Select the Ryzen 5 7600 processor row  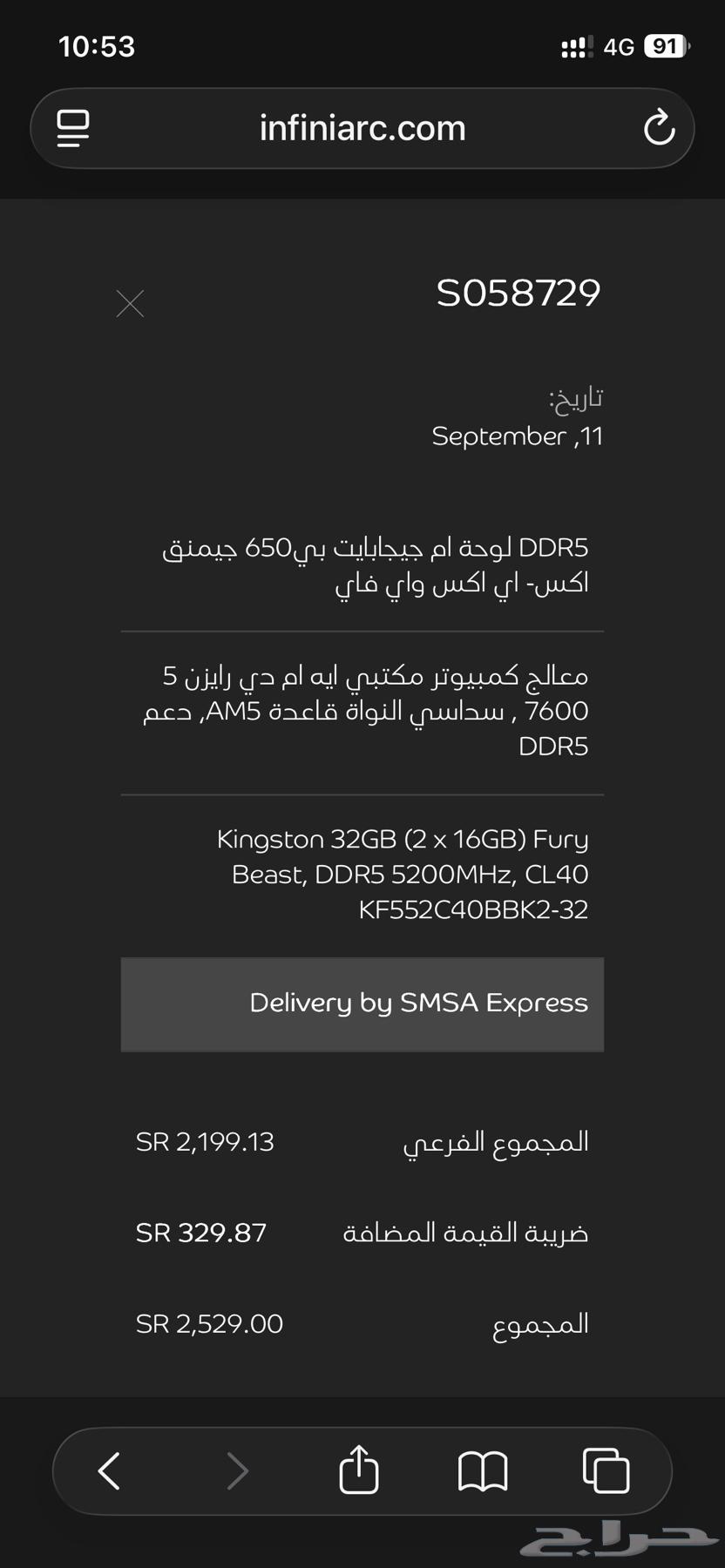[362, 711]
